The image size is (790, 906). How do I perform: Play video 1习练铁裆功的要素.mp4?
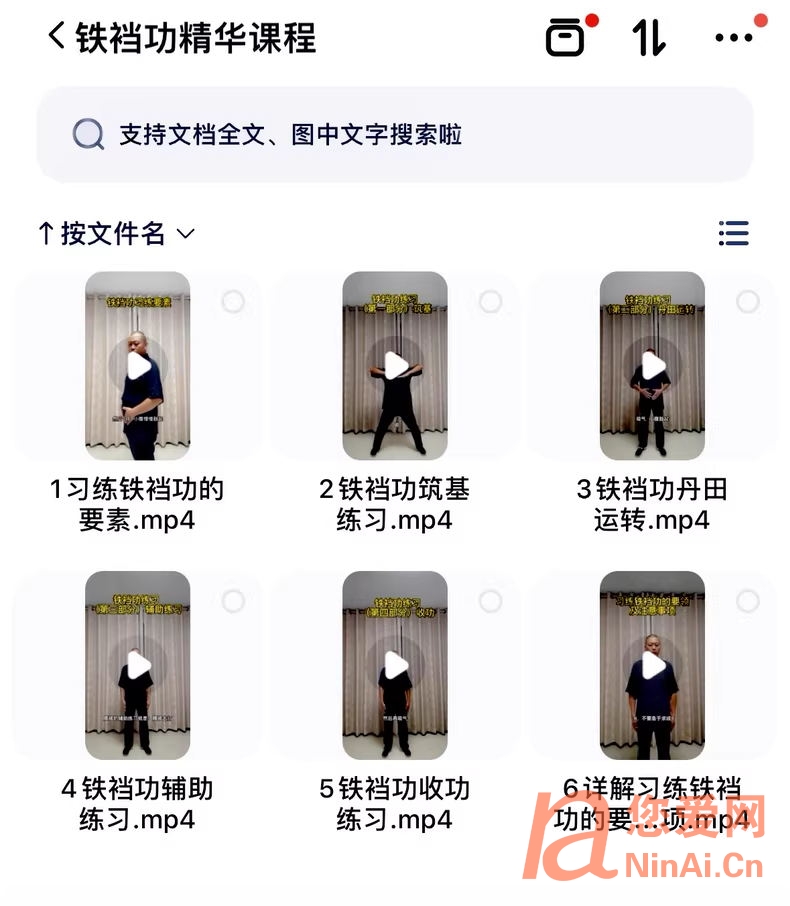pyautogui.click(x=138, y=366)
